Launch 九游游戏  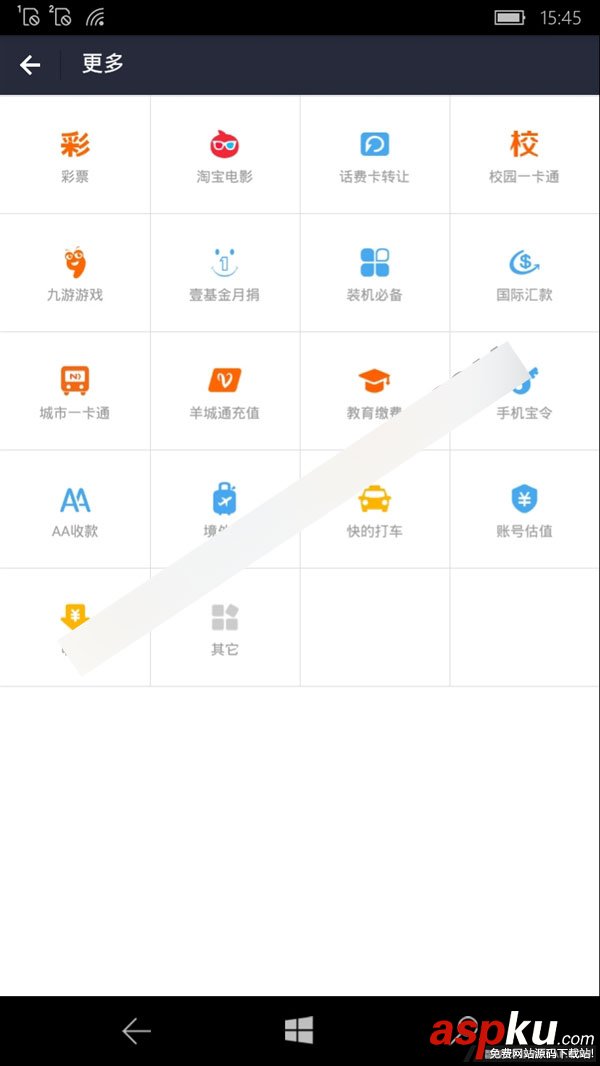(75, 273)
